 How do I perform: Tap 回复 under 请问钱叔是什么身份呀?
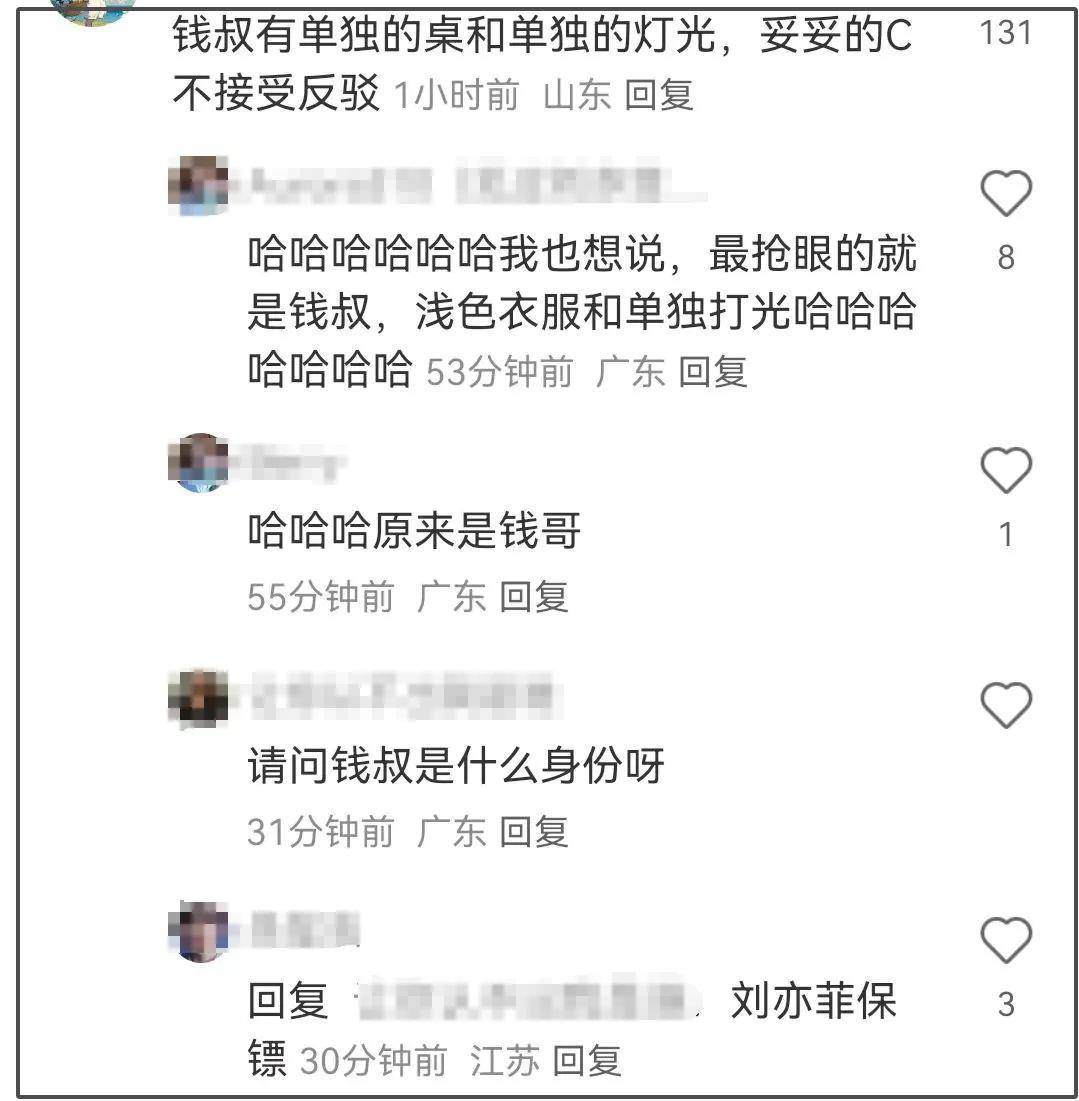534,831
